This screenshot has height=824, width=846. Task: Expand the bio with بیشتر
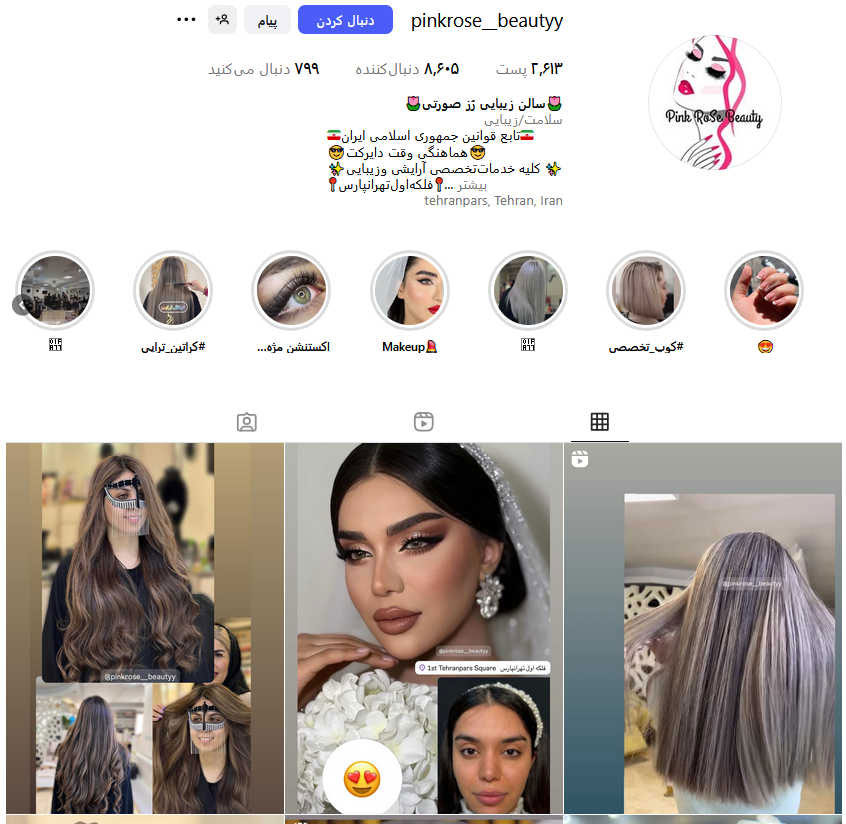pyautogui.click(x=469, y=185)
